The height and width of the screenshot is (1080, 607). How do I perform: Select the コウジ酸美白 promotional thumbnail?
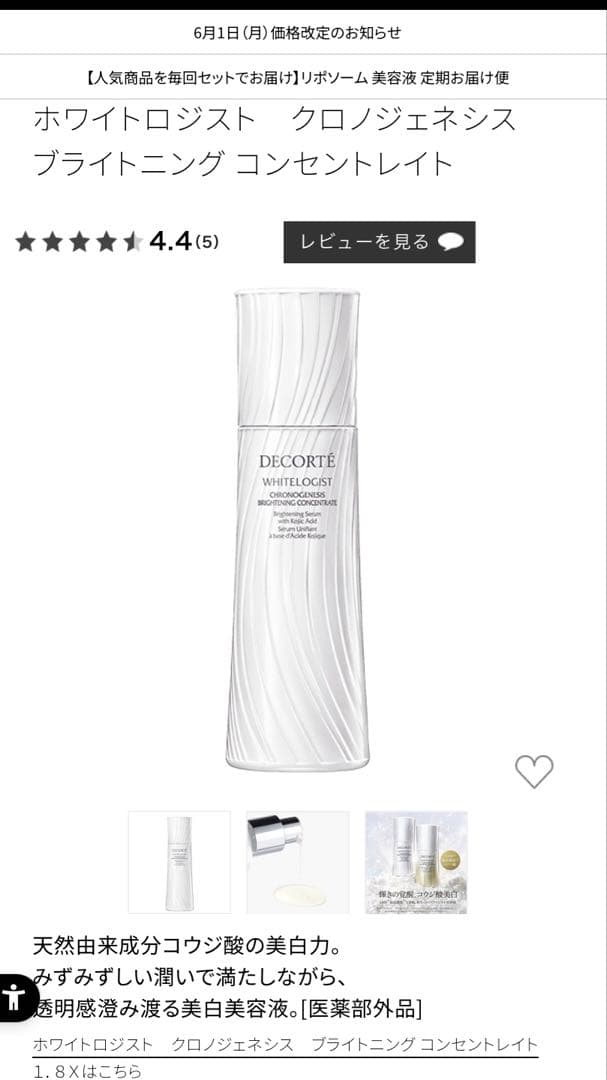[416, 862]
